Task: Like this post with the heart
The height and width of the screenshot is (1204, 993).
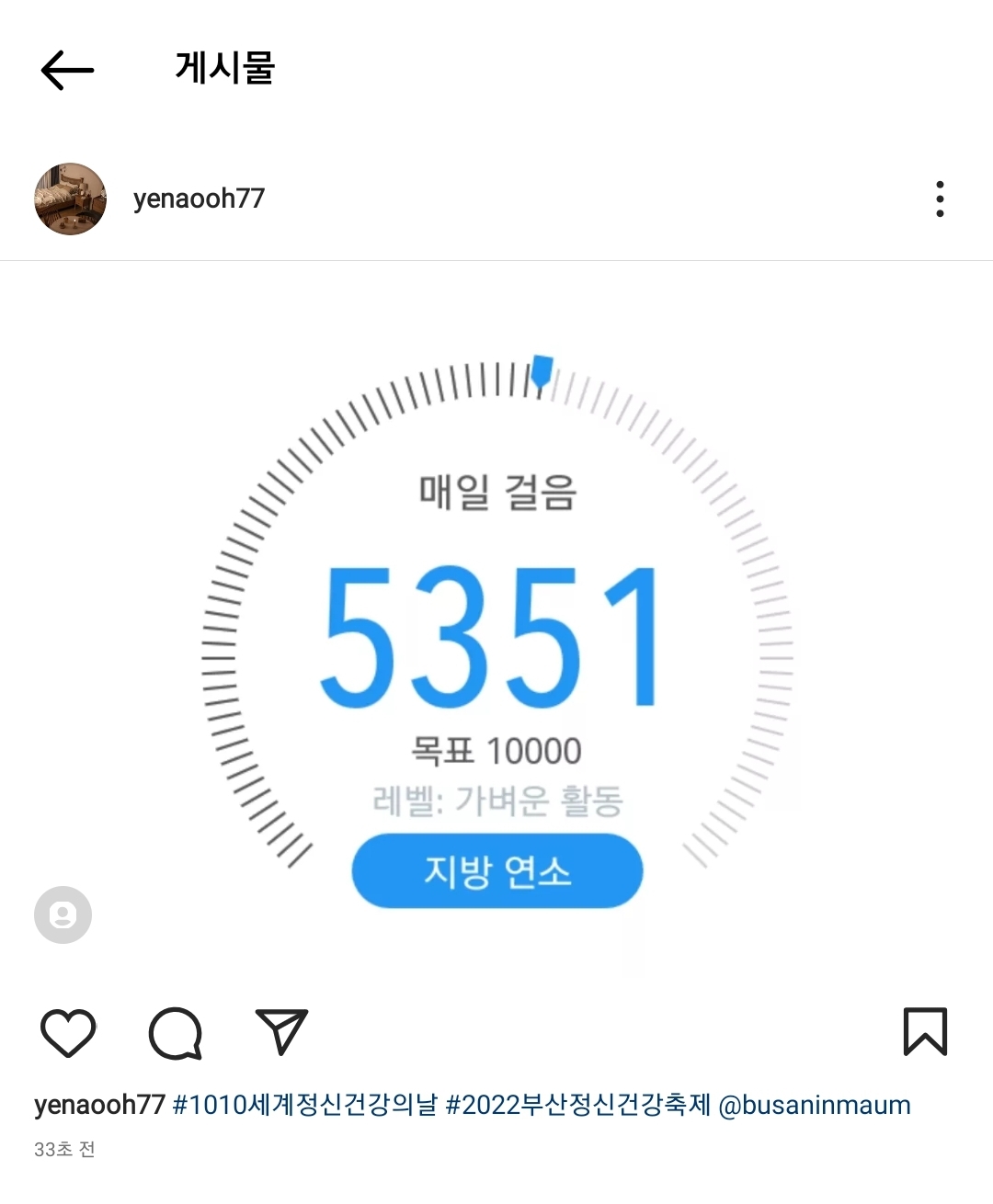Action: (68, 1032)
